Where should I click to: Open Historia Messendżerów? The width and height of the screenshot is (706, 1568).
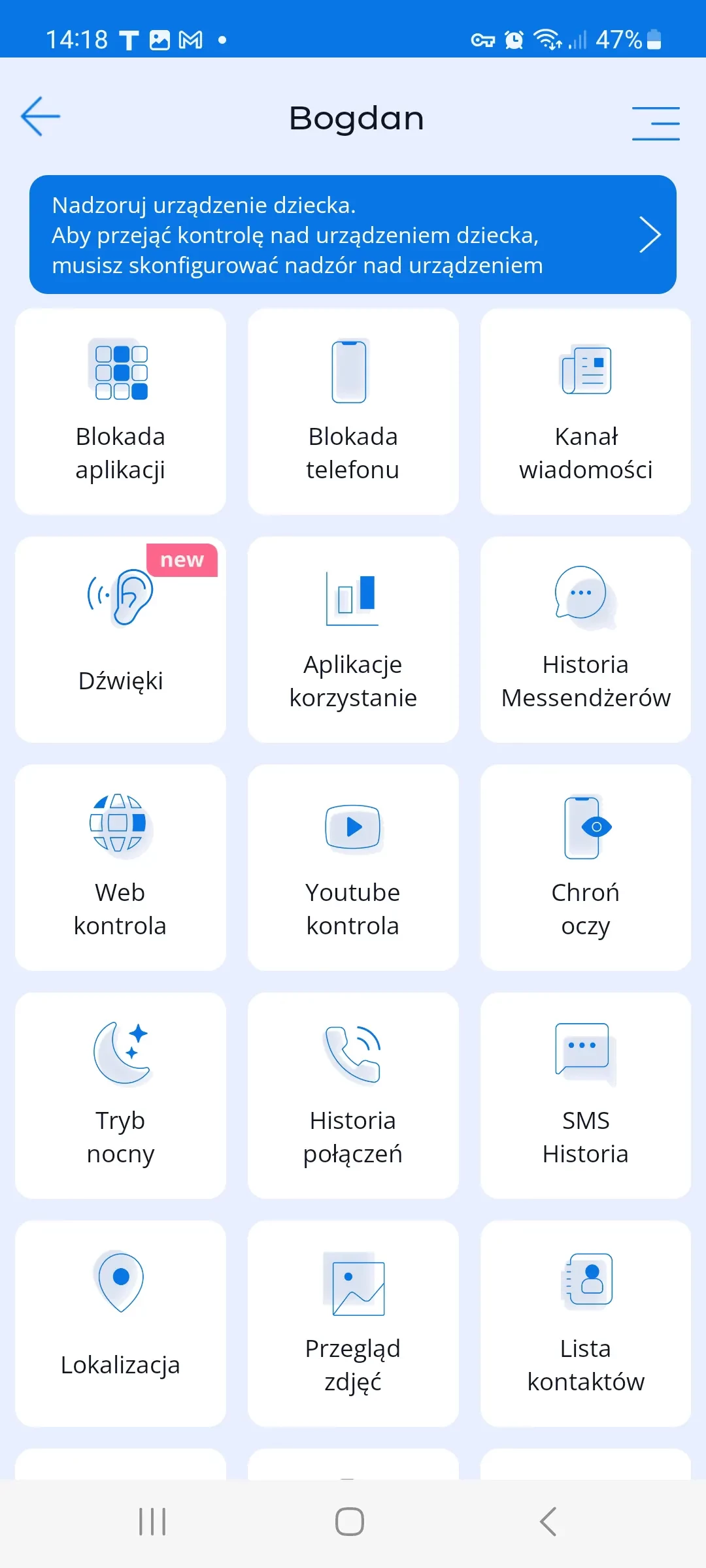586,640
